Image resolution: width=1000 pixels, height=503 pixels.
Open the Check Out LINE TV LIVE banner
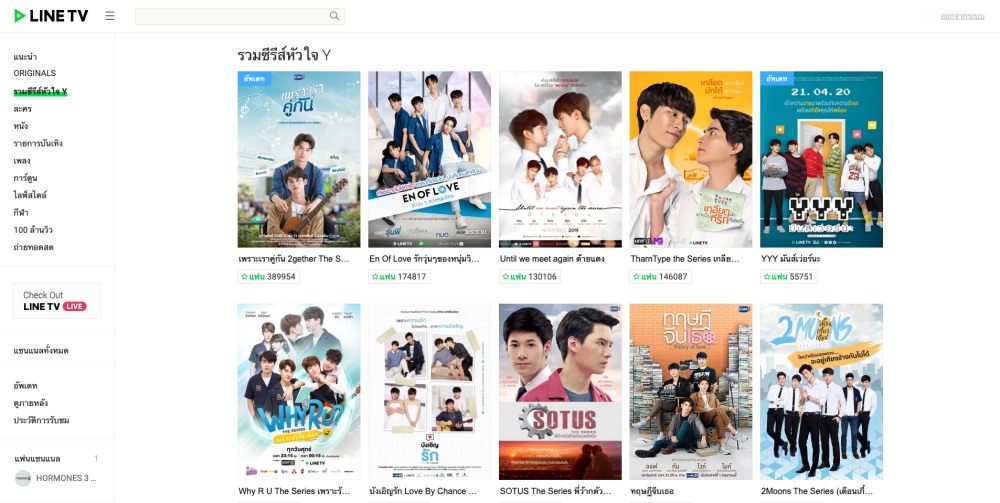pos(56,300)
